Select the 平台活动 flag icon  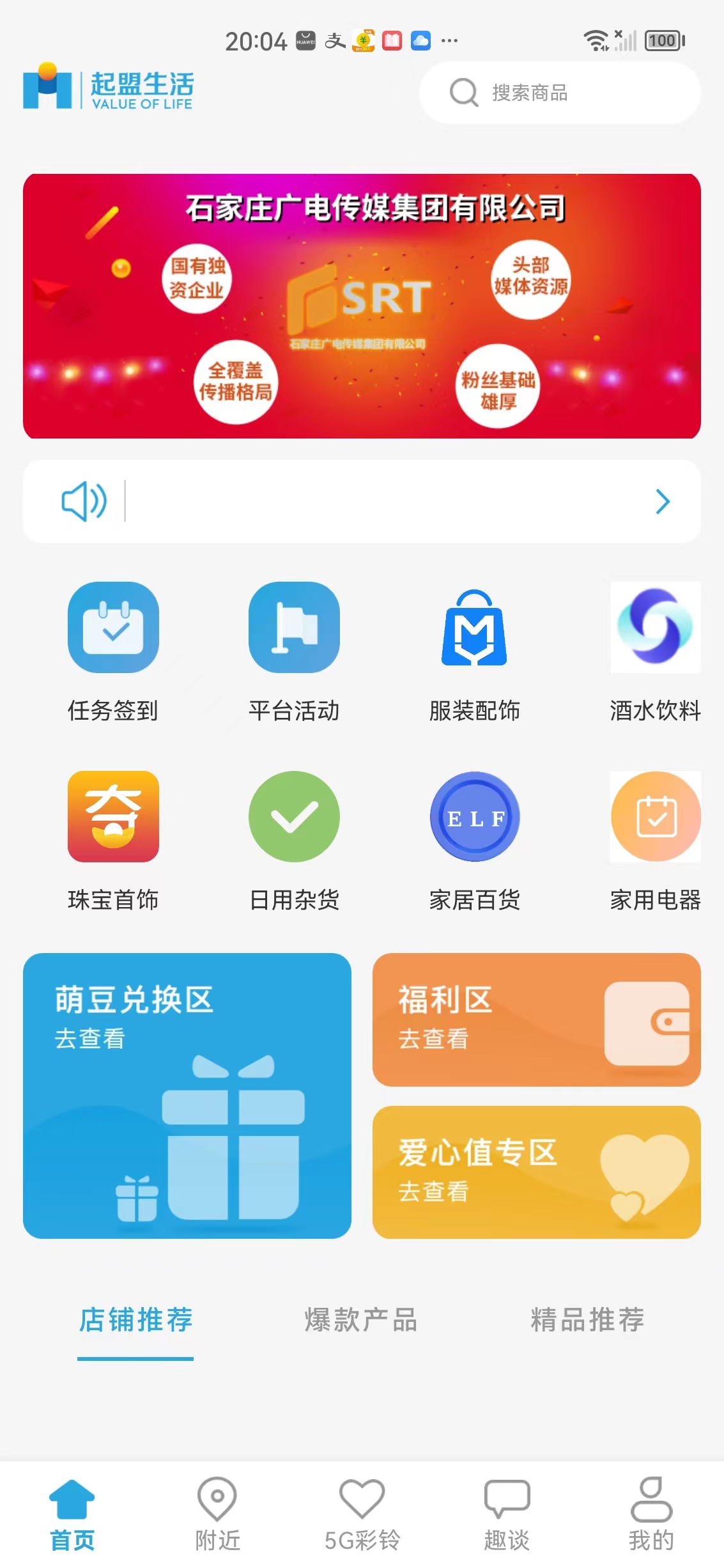[x=294, y=628]
